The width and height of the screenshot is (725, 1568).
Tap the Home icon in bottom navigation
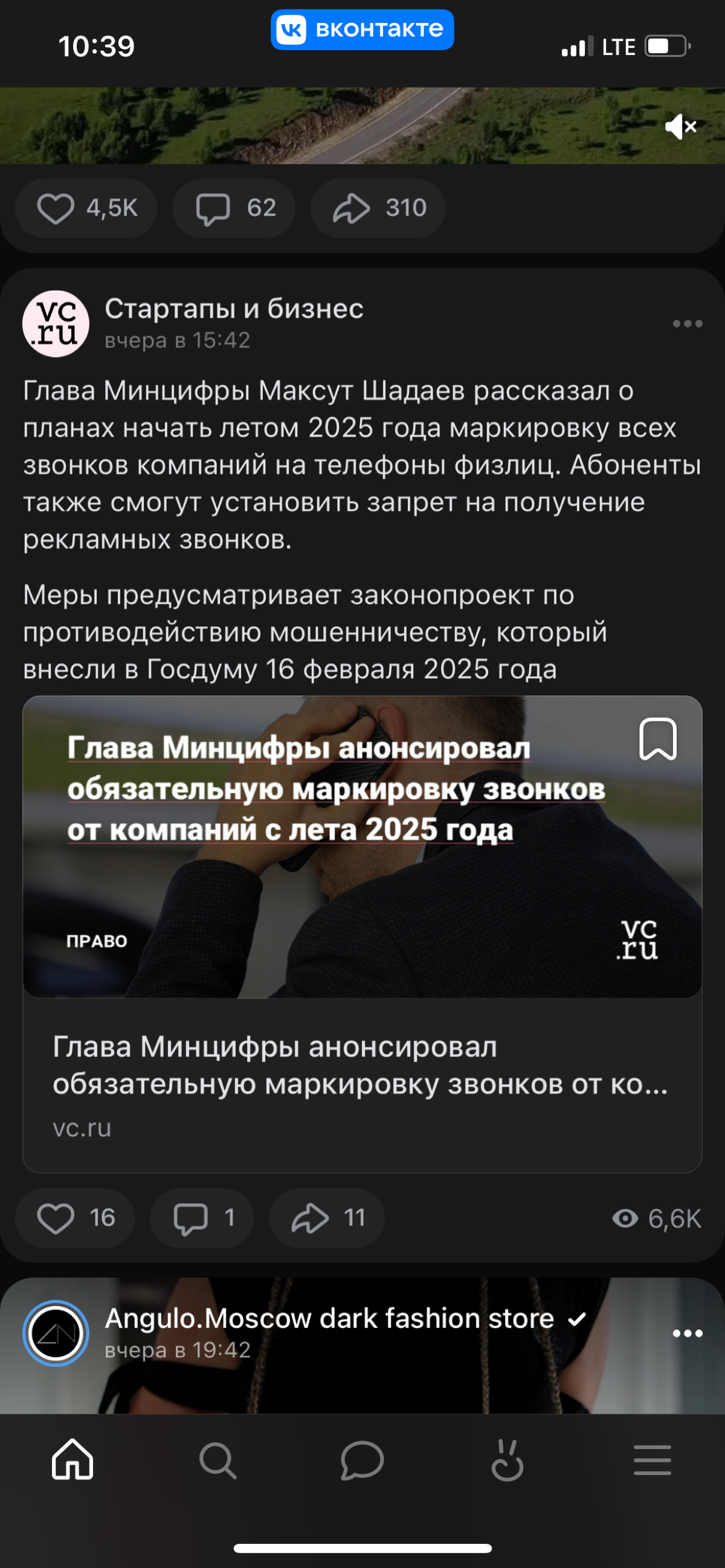click(73, 1461)
